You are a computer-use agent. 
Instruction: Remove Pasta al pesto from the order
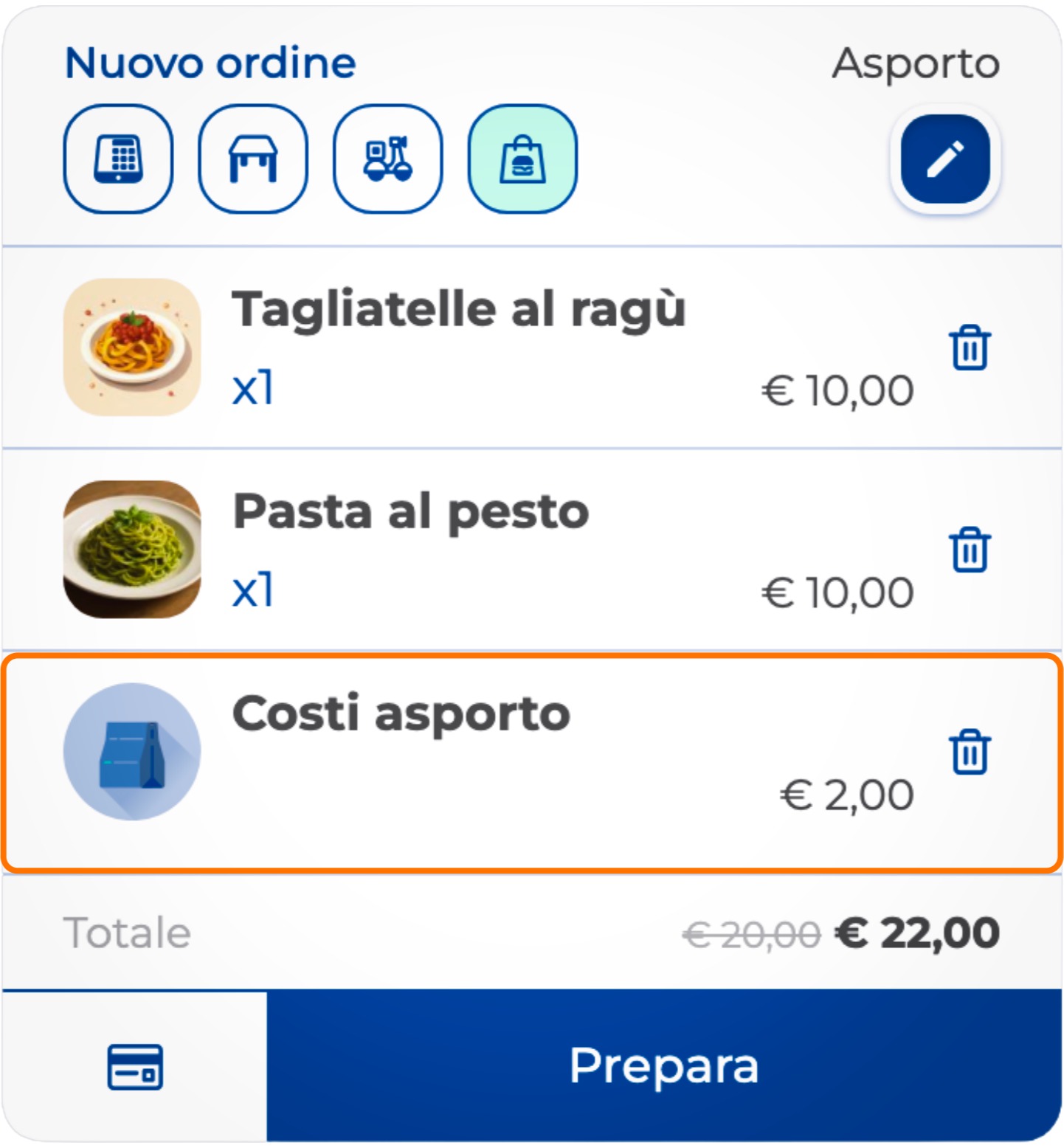(970, 550)
